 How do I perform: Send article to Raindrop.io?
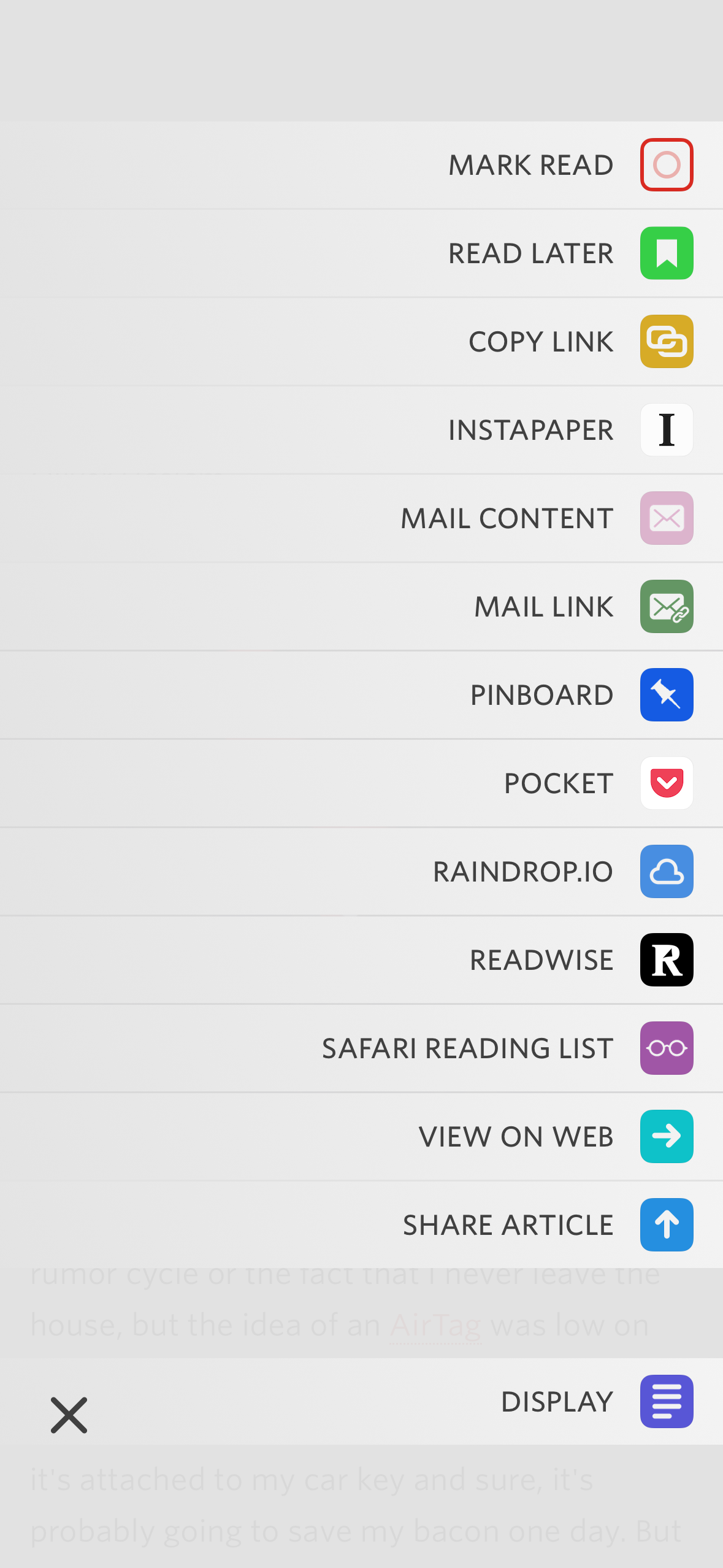361,872
